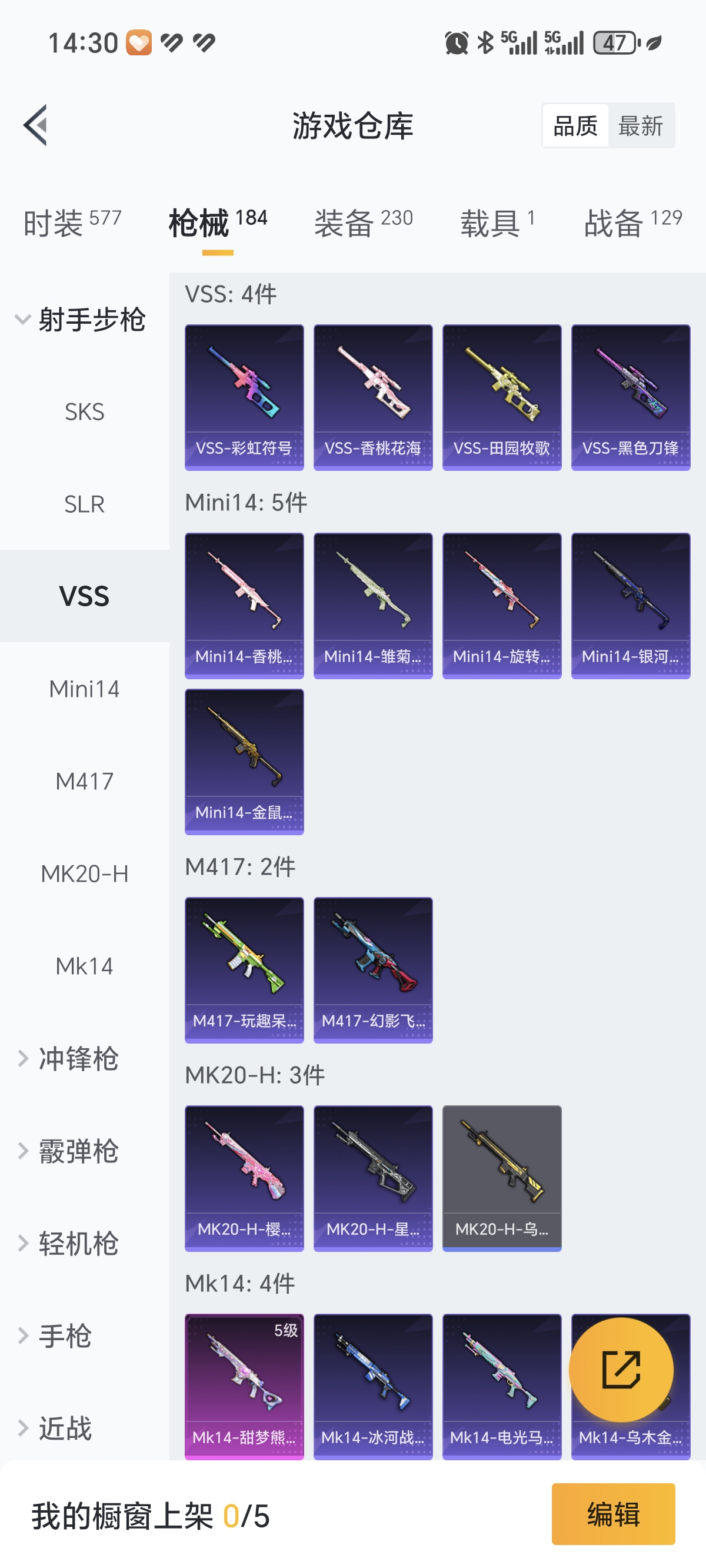Open the VSS-彩虹符号 skin card
The image size is (706, 1568).
(x=244, y=396)
